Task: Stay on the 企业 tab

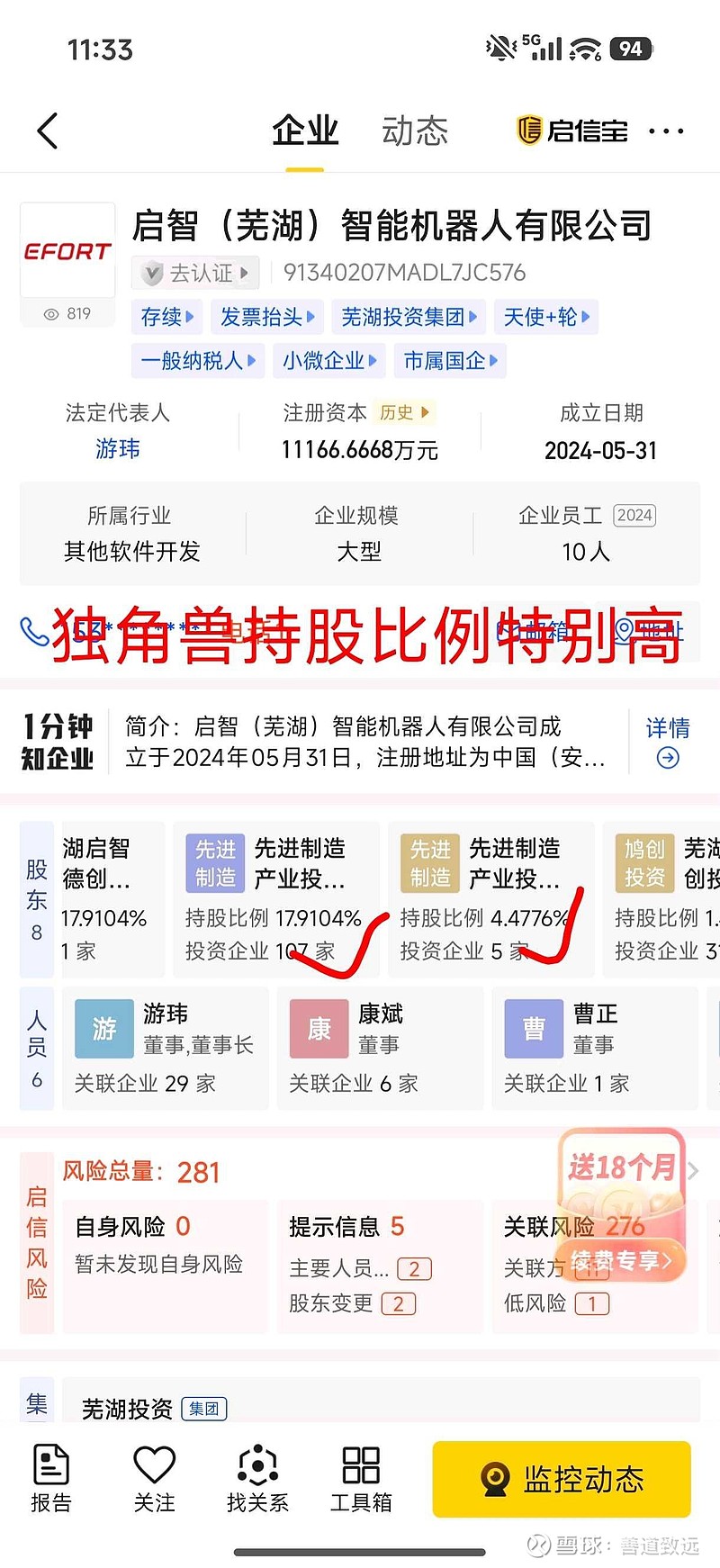Action: point(305,131)
